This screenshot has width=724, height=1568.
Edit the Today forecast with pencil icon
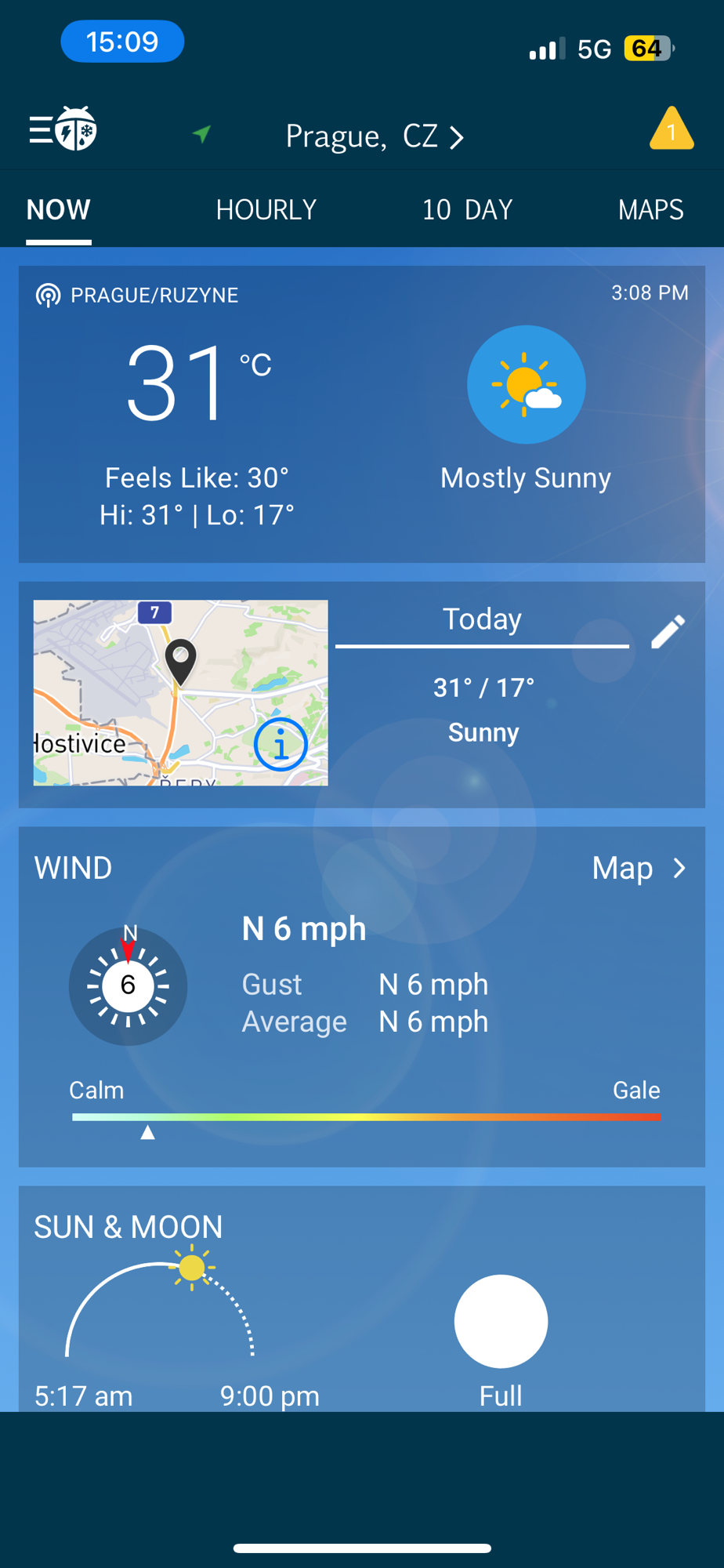668,632
